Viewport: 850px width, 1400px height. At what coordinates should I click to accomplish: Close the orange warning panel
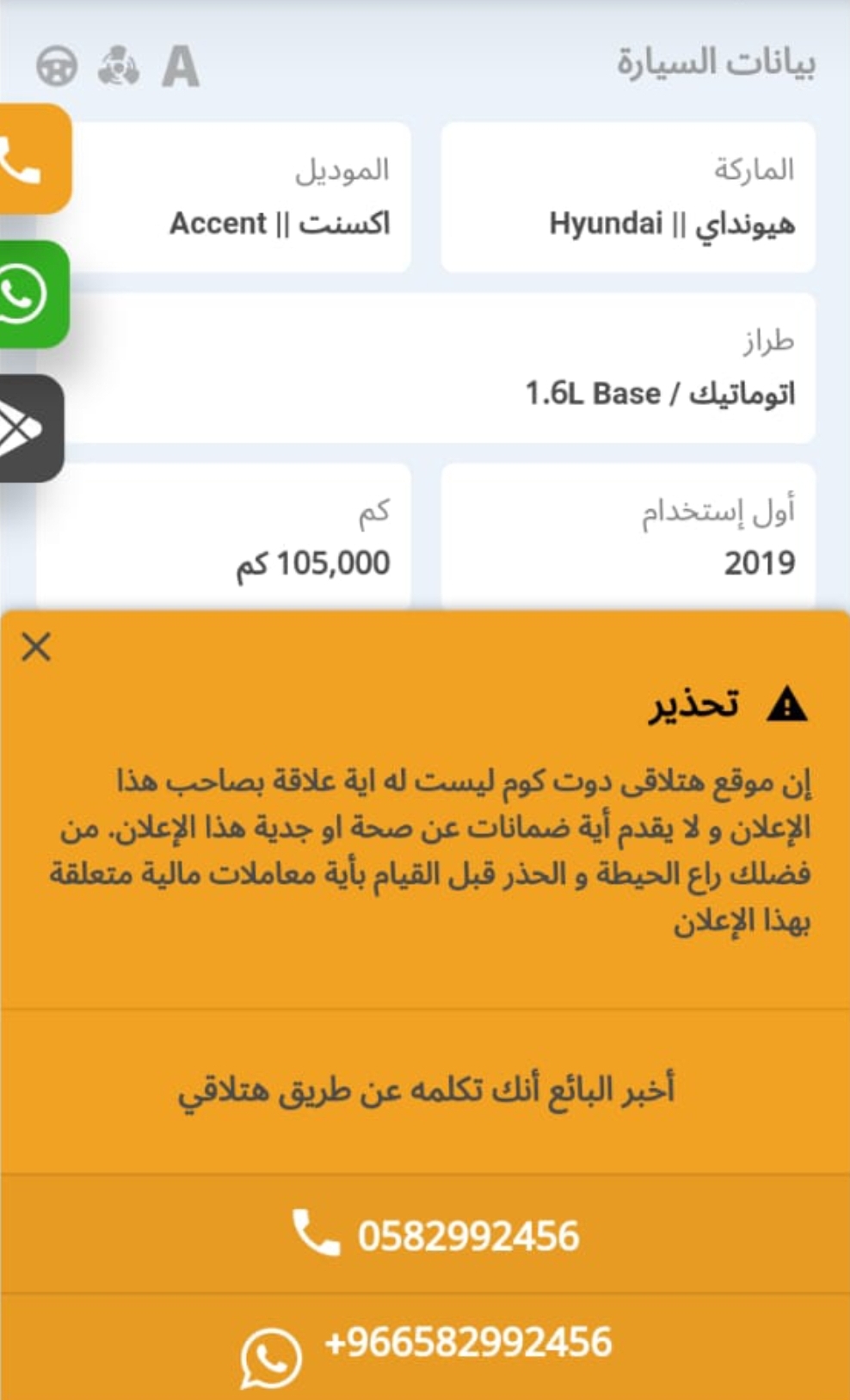[36, 647]
